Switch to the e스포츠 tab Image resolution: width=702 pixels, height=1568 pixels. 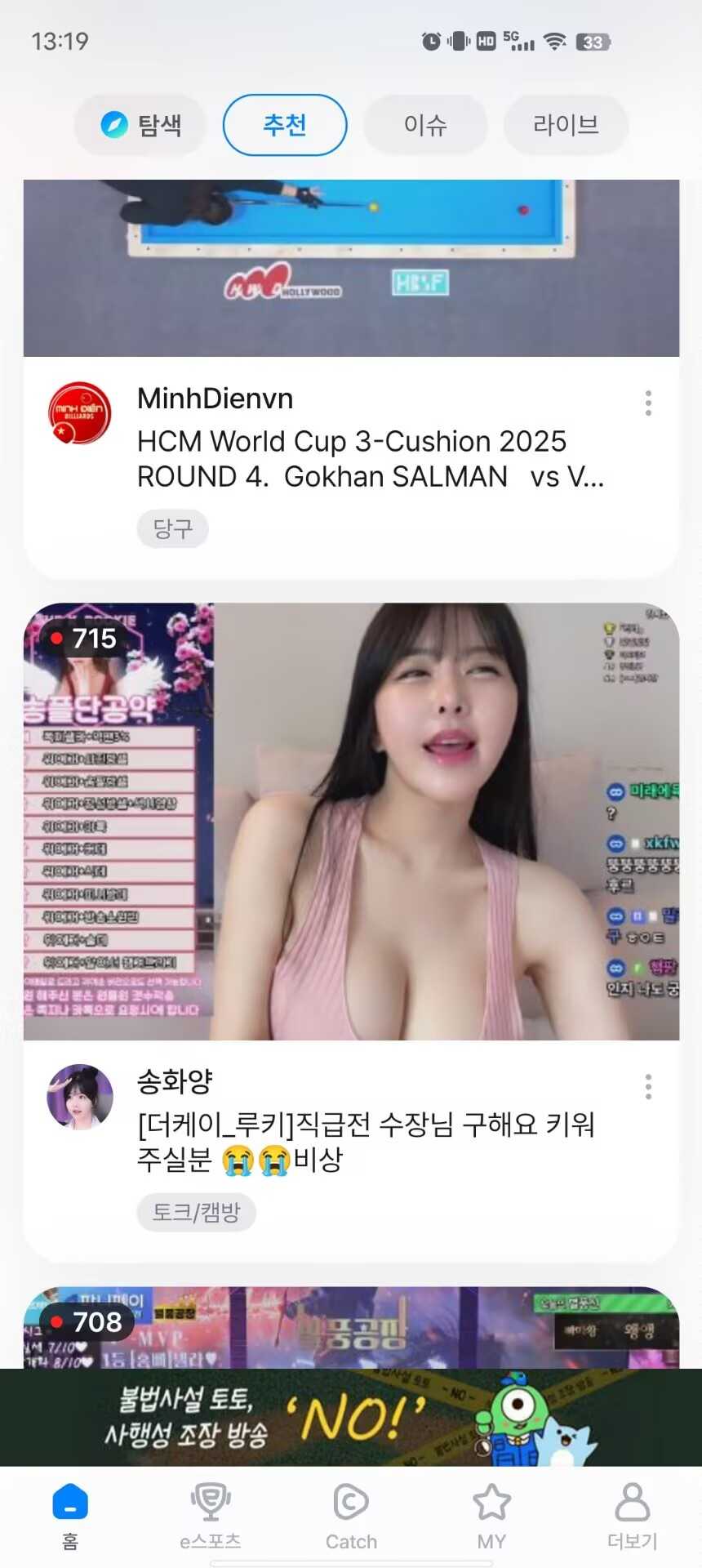[211, 1516]
